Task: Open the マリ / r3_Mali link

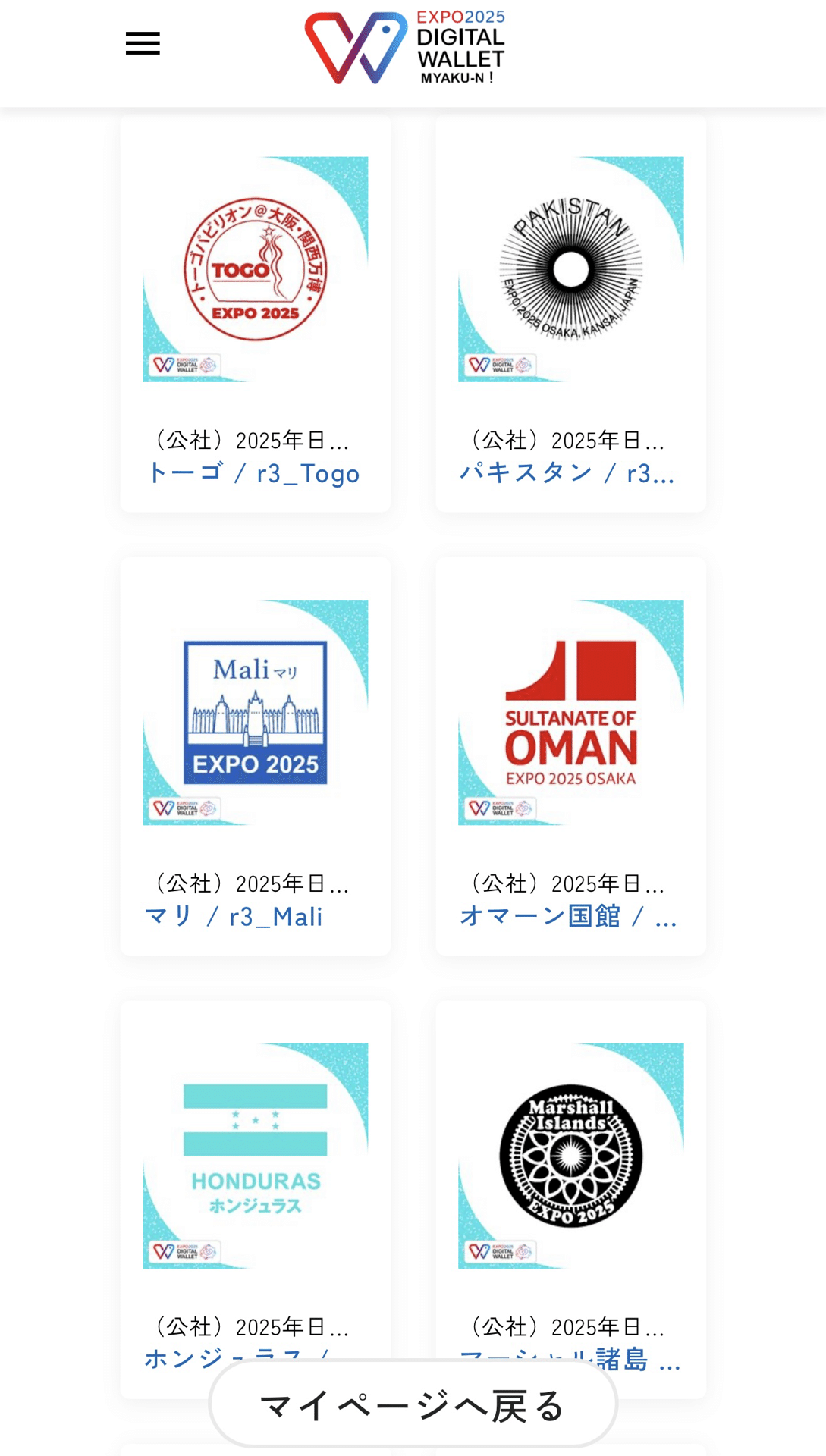Action: click(x=235, y=917)
